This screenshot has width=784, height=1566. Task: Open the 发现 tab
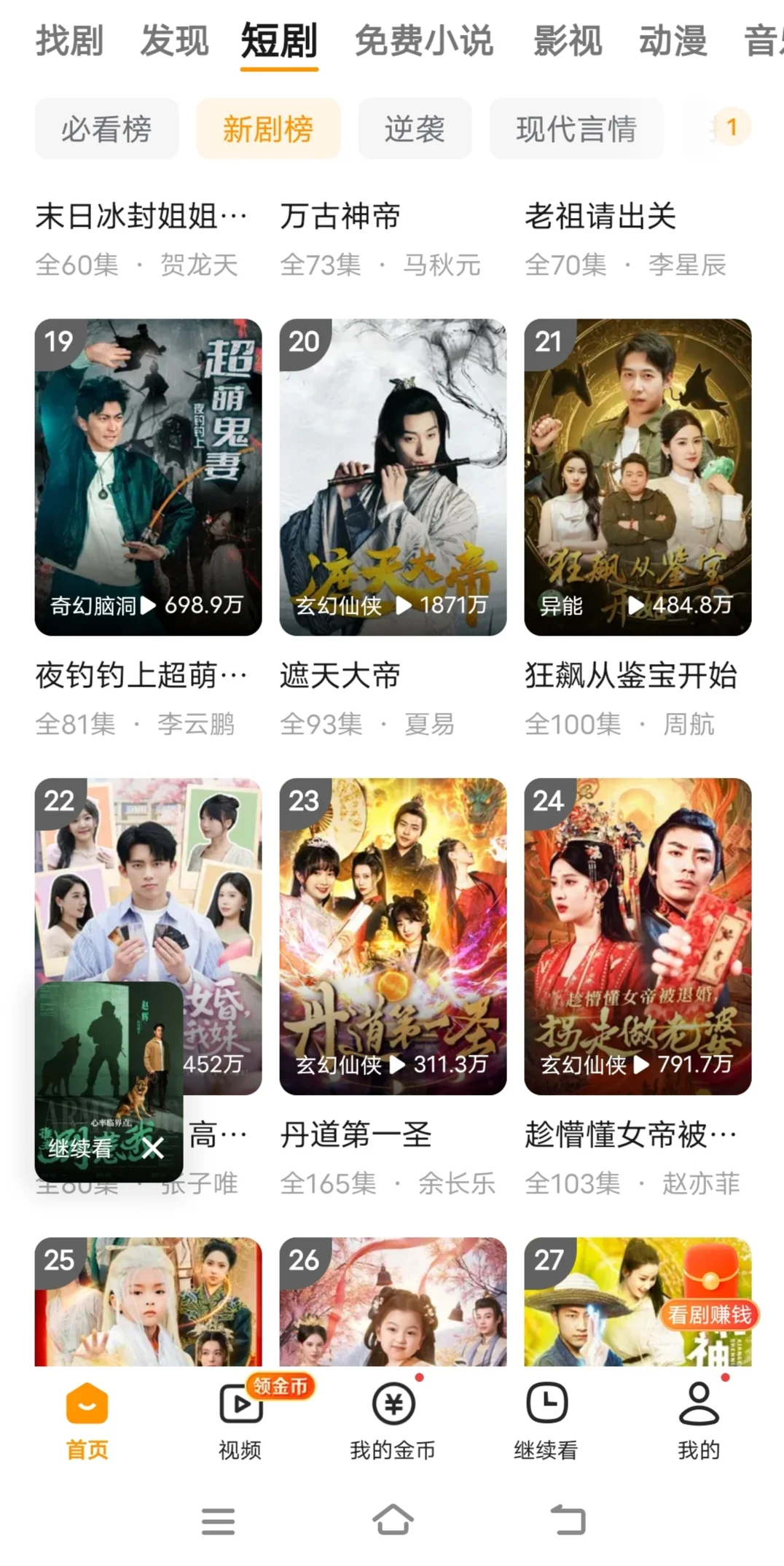(x=174, y=41)
